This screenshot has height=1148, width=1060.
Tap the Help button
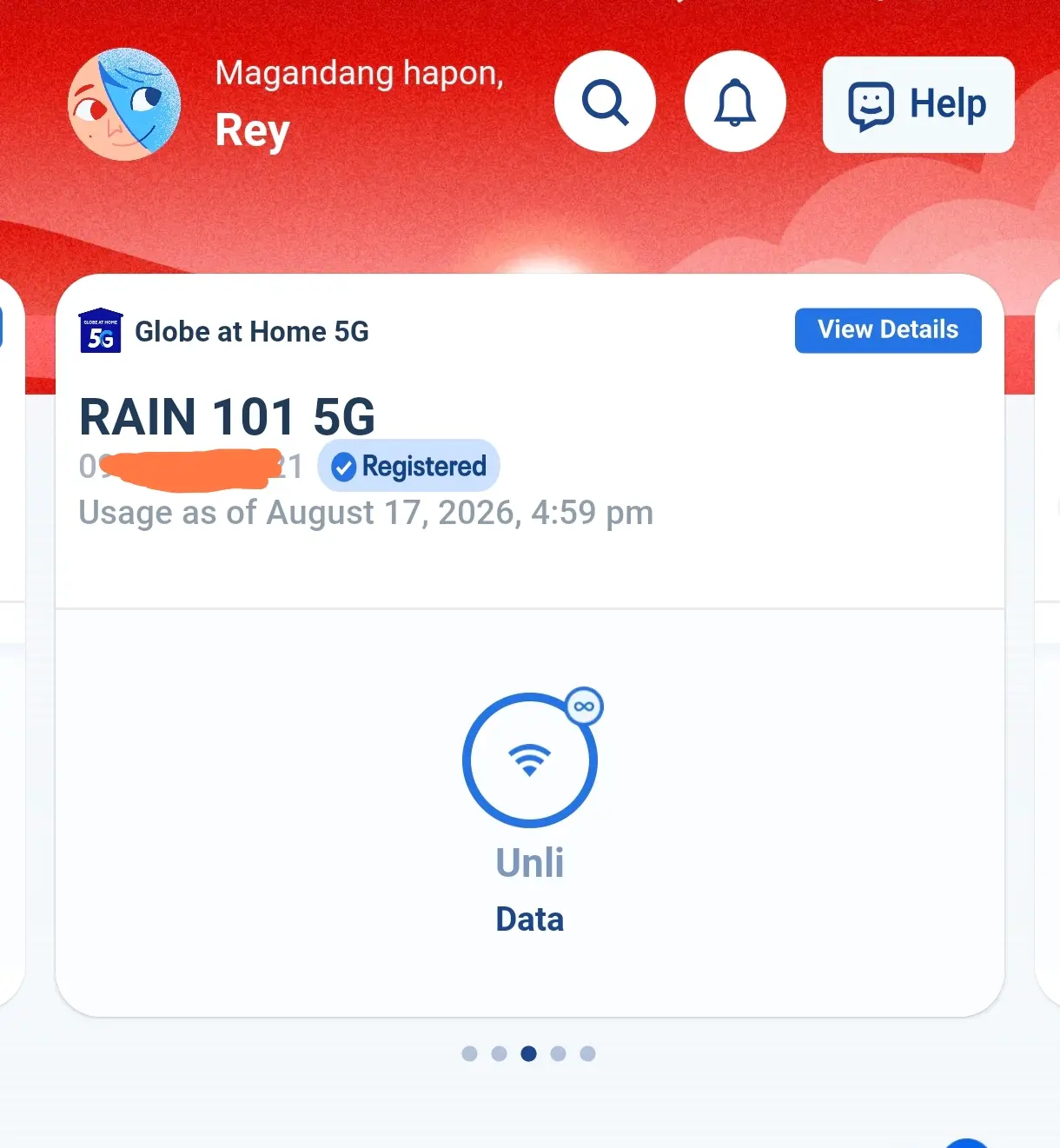(918, 105)
